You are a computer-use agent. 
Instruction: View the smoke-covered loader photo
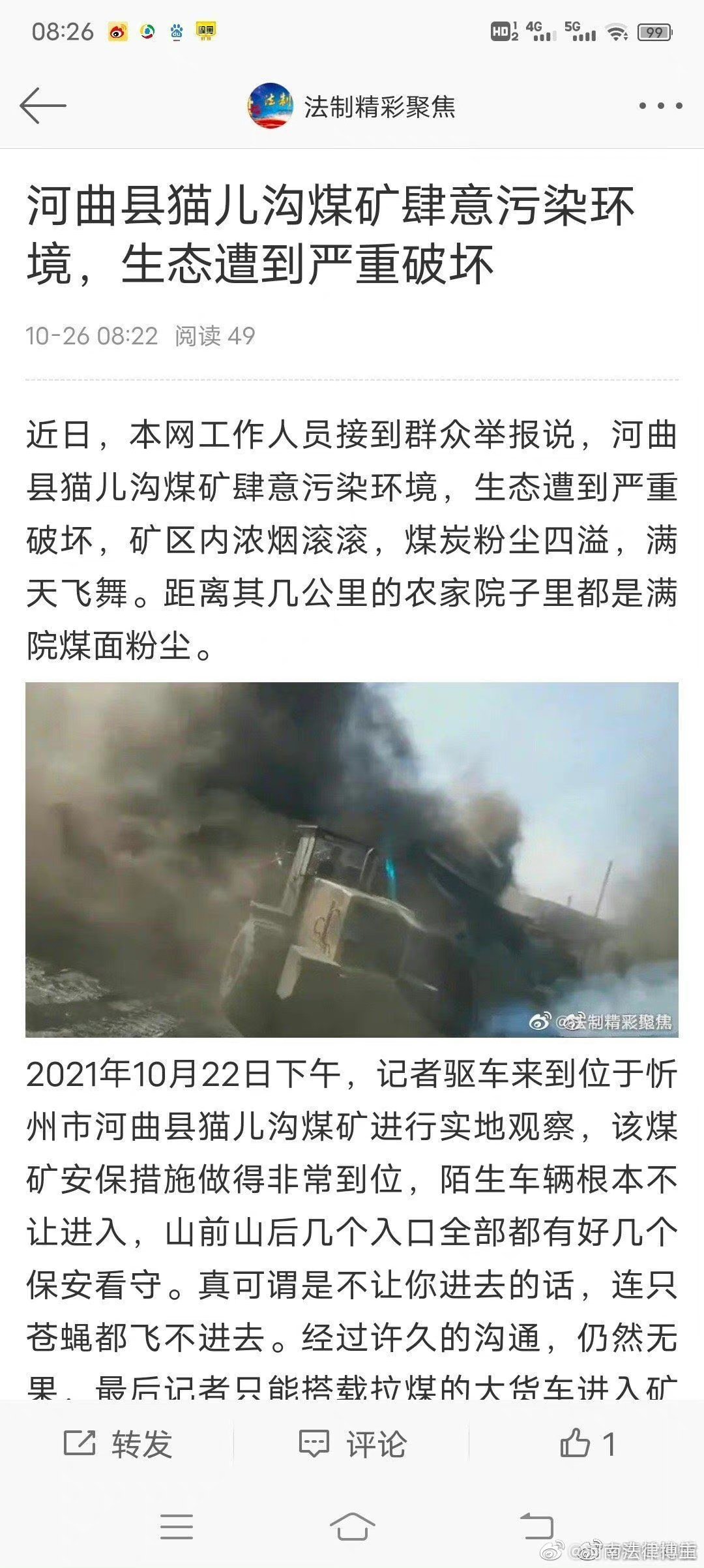pyautogui.click(x=352, y=860)
